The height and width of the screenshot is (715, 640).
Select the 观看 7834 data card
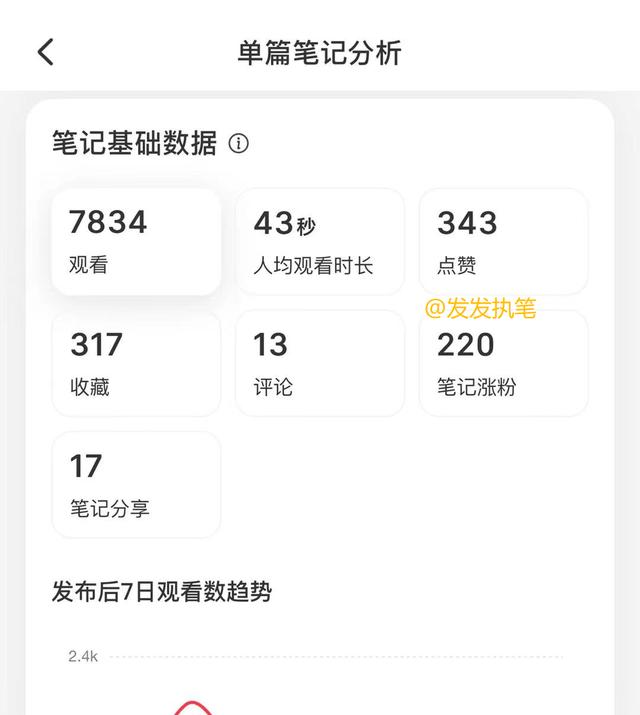pyautogui.click(x=136, y=241)
